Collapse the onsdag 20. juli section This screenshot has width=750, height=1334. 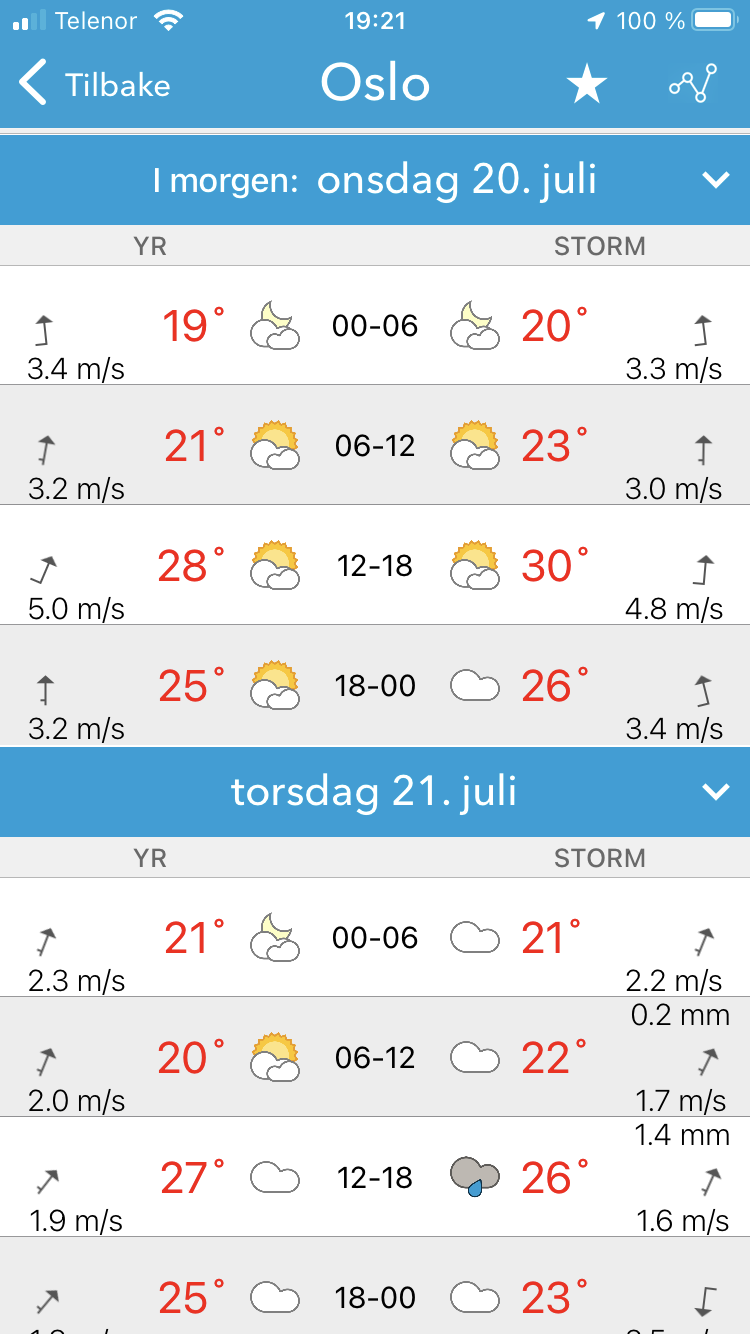pos(716,180)
